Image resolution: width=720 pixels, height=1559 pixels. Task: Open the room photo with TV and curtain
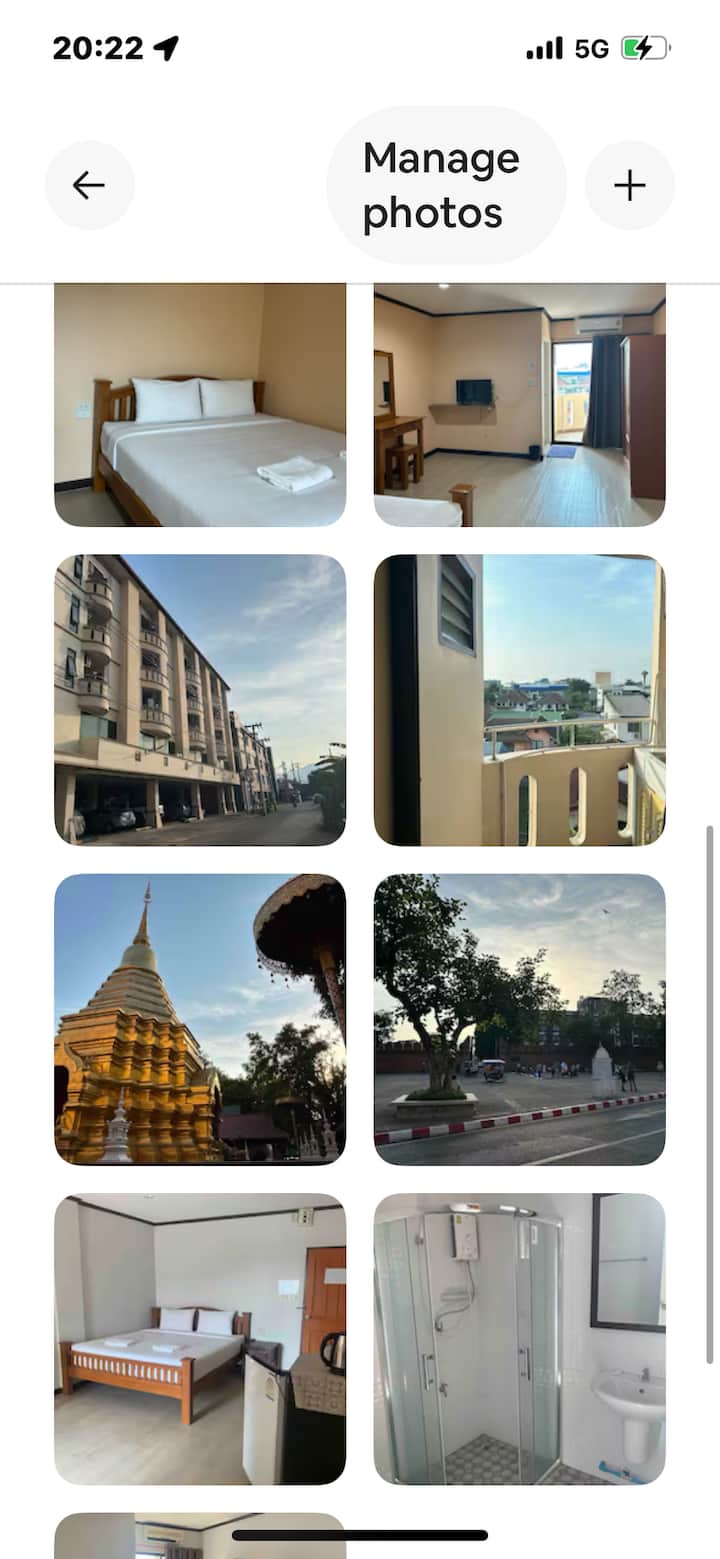[x=519, y=405]
